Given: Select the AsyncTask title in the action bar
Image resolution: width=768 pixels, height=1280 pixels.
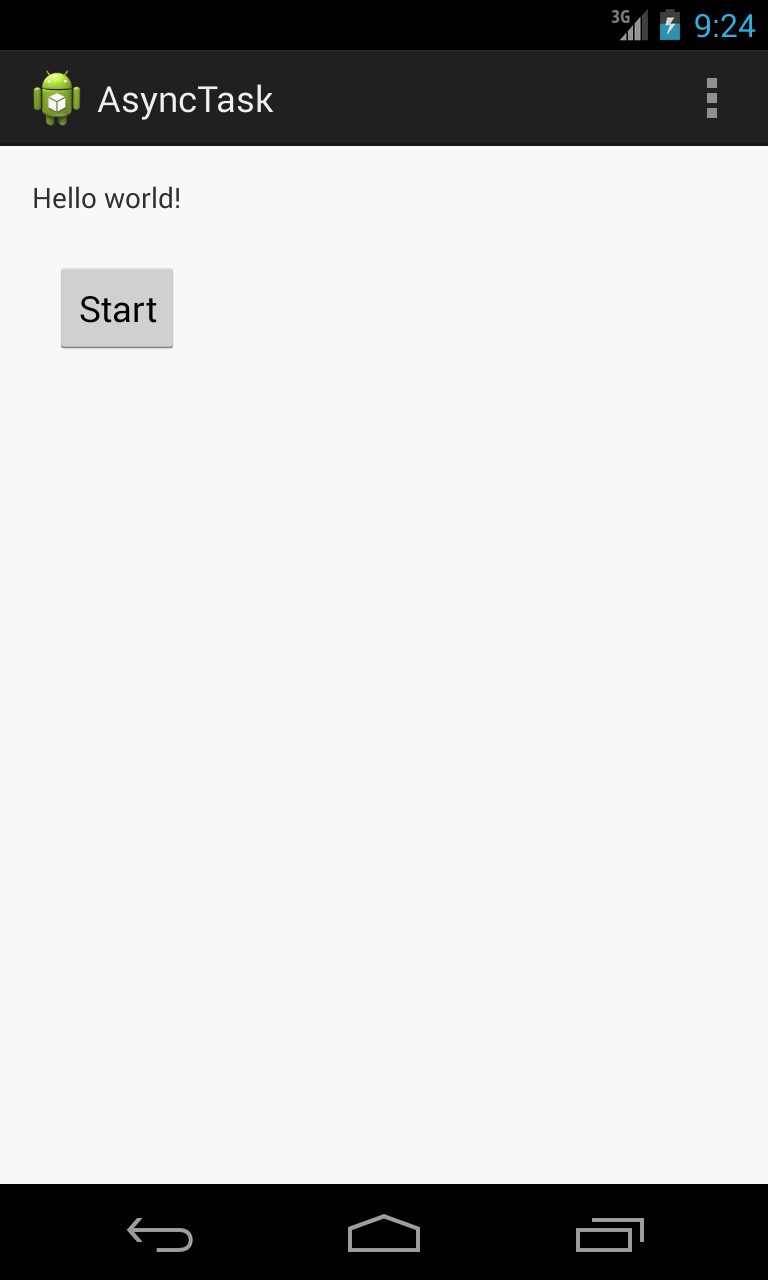Looking at the screenshot, I should coord(185,97).
